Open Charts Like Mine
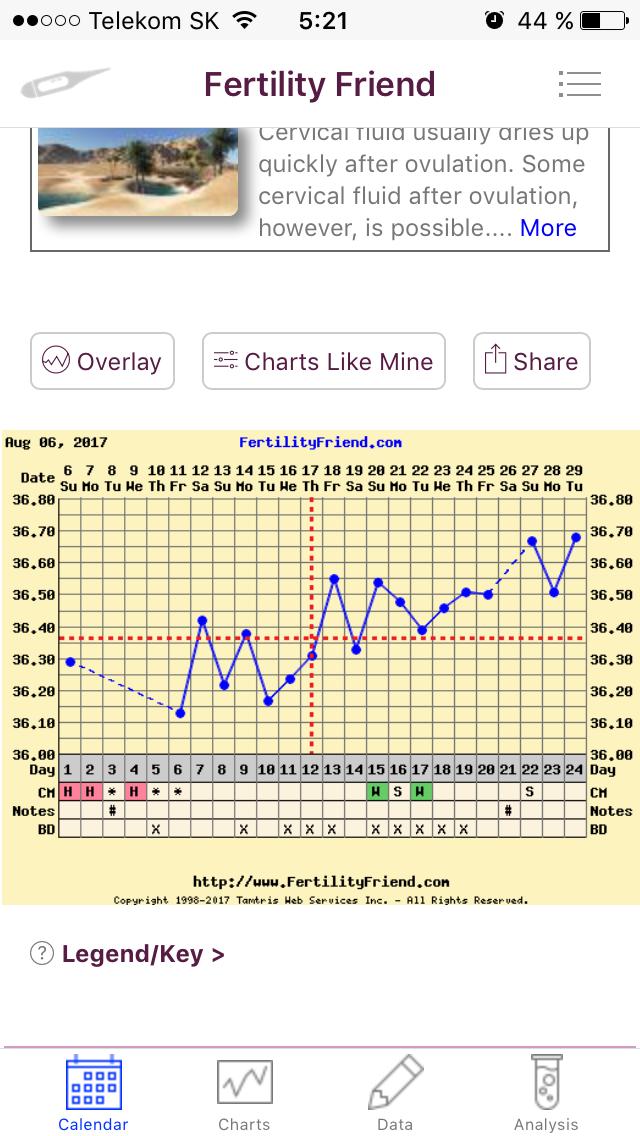This screenshot has width=640, height=1136. point(324,361)
